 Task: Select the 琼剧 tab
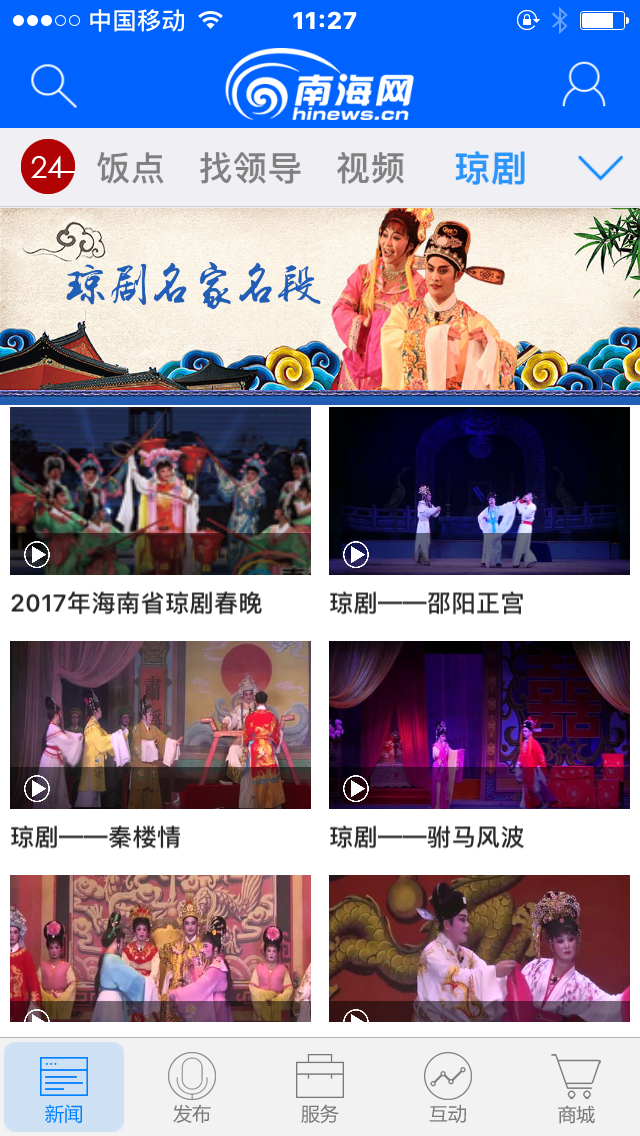point(490,168)
